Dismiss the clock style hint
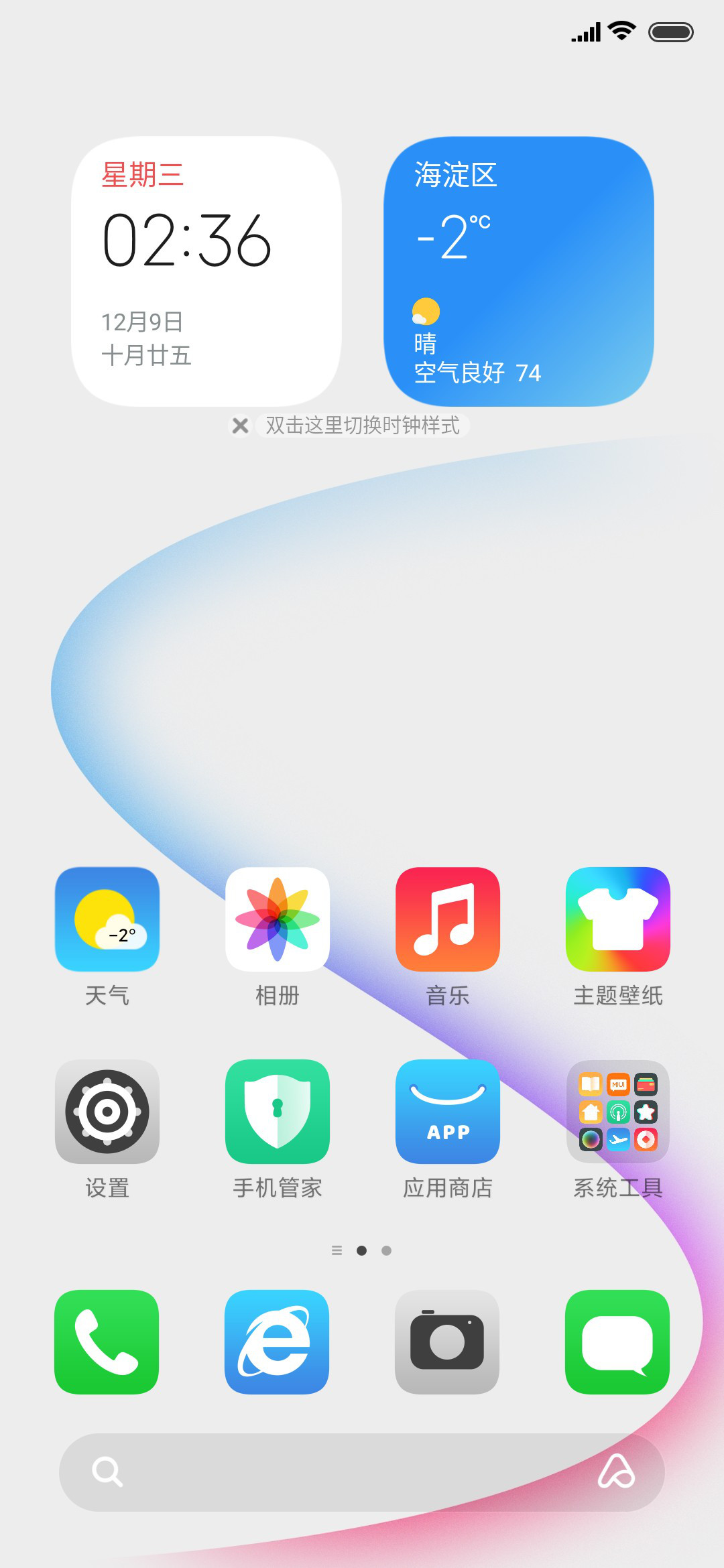 point(240,426)
